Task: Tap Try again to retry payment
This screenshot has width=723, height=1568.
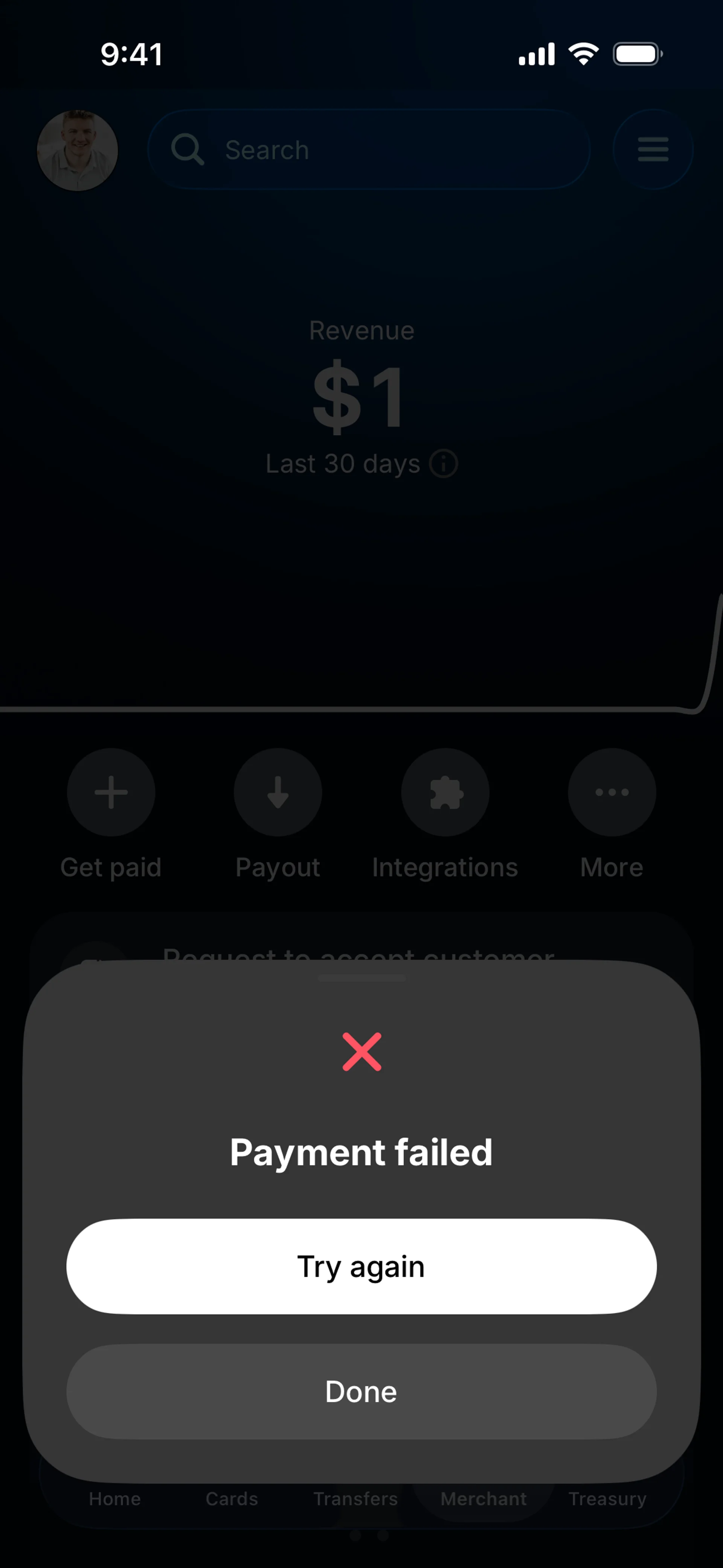Action: pyautogui.click(x=361, y=1267)
